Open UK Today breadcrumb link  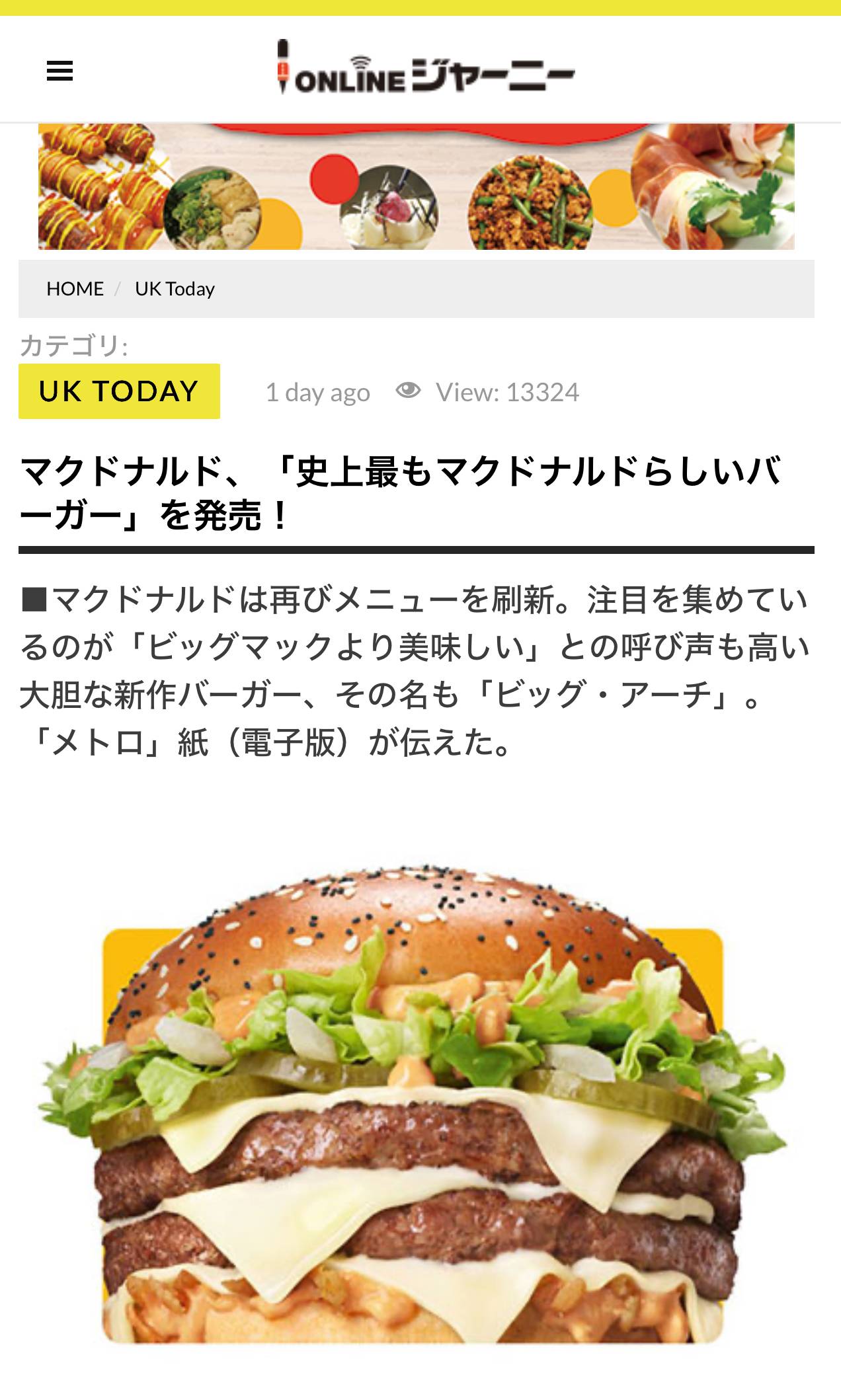[x=175, y=289]
